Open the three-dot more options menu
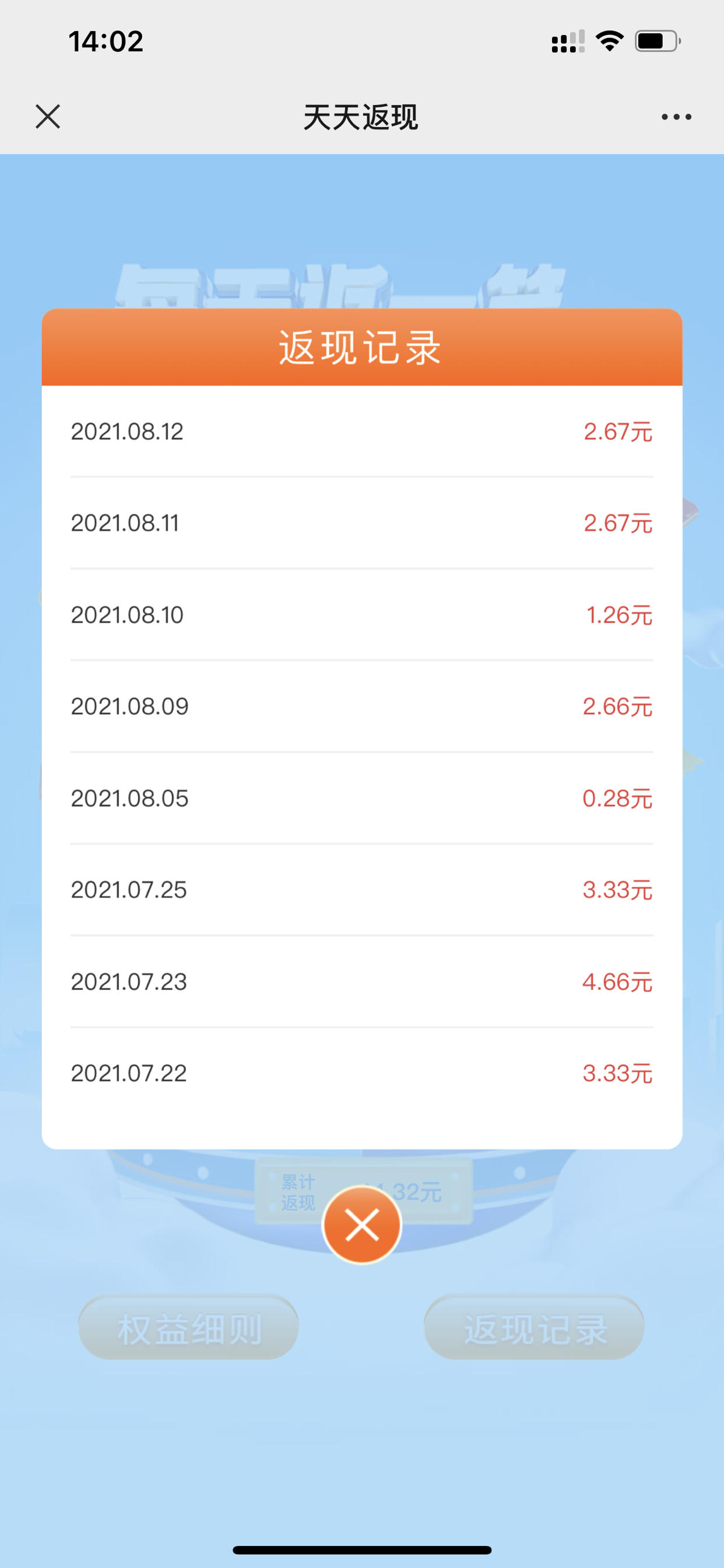724x1568 pixels. (x=676, y=117)
